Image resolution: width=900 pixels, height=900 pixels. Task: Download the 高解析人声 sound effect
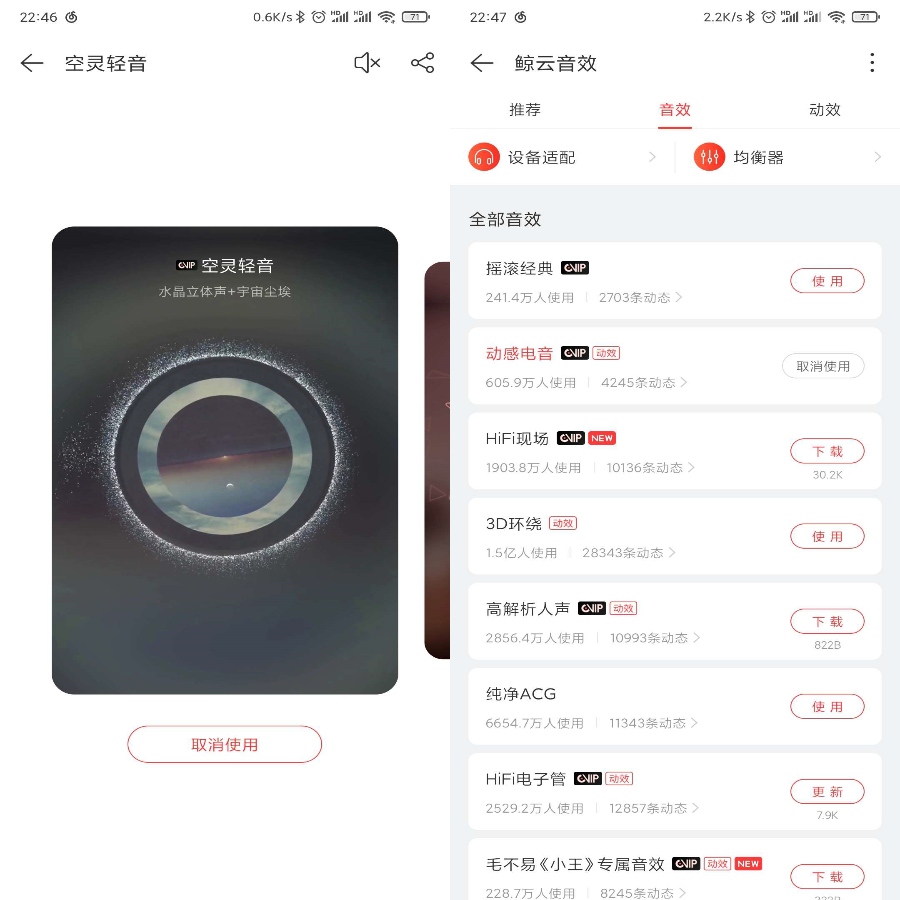827,621
